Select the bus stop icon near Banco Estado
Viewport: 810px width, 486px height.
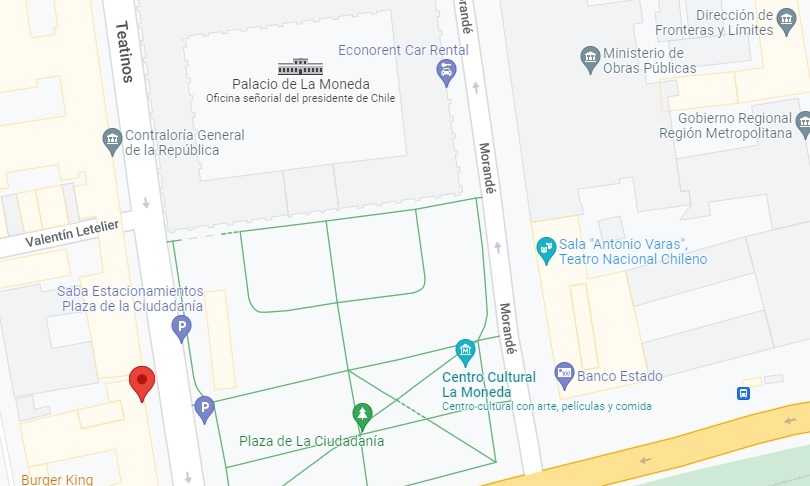pyautogui.click(x=744, y=393)
